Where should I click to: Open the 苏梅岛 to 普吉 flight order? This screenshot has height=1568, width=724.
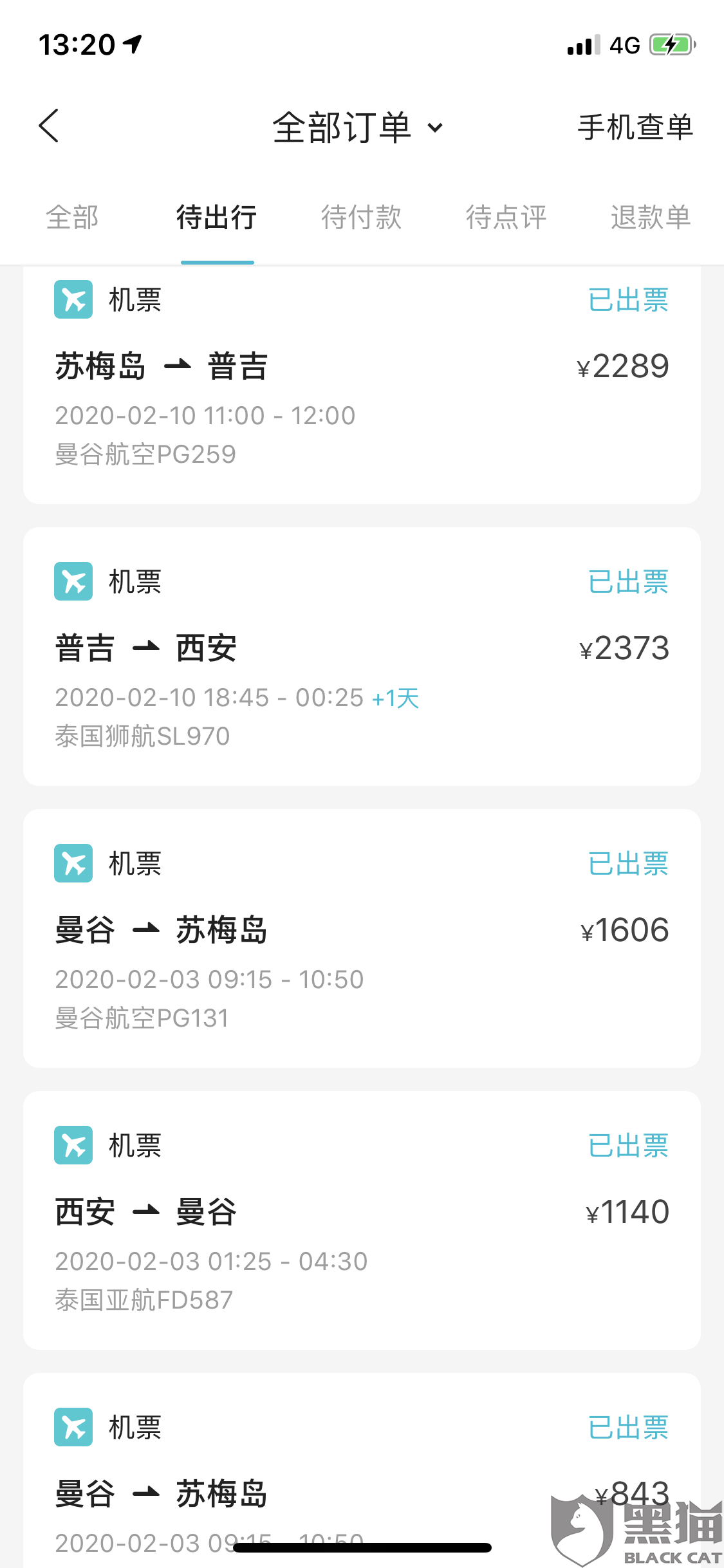(x=362, y=386)
